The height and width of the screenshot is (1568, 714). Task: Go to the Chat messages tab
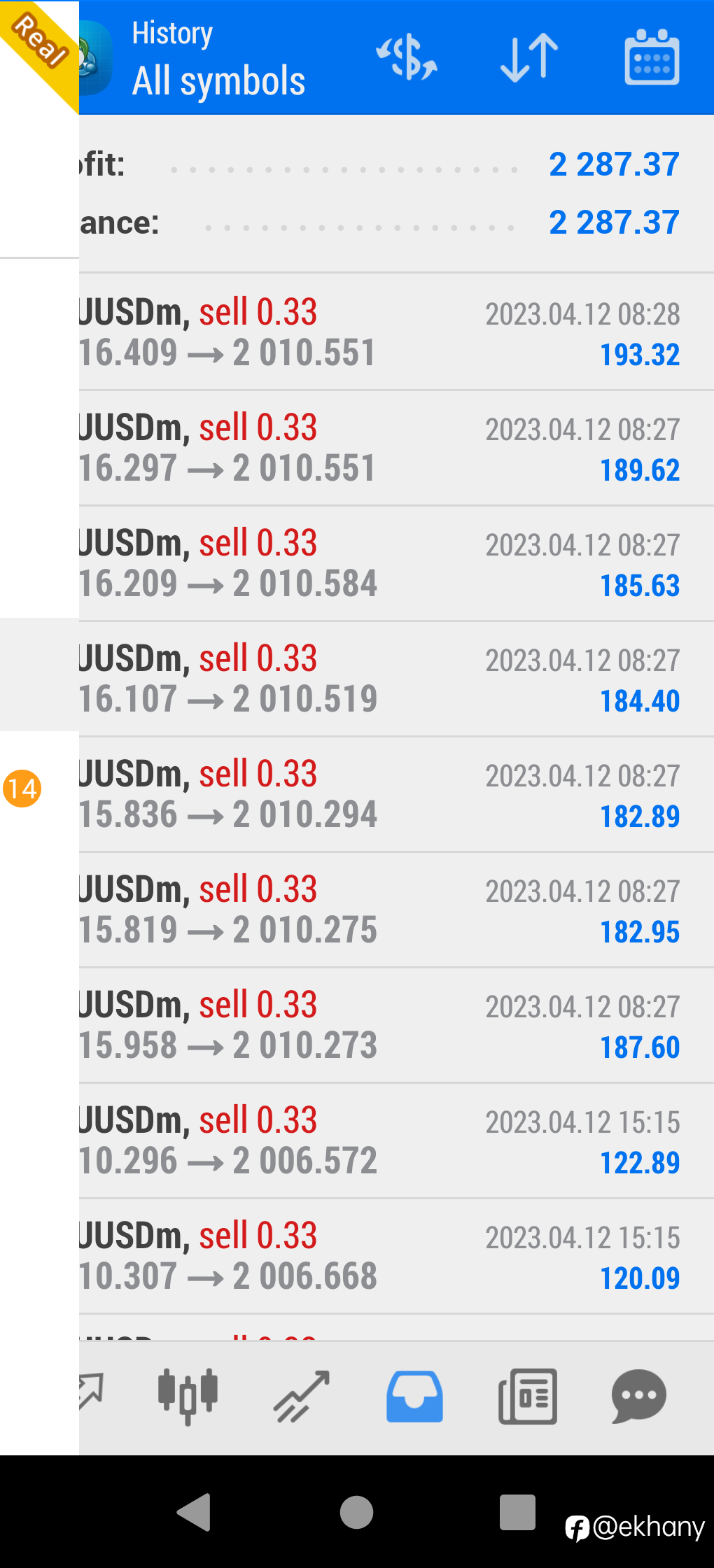tap(638, 1396)
